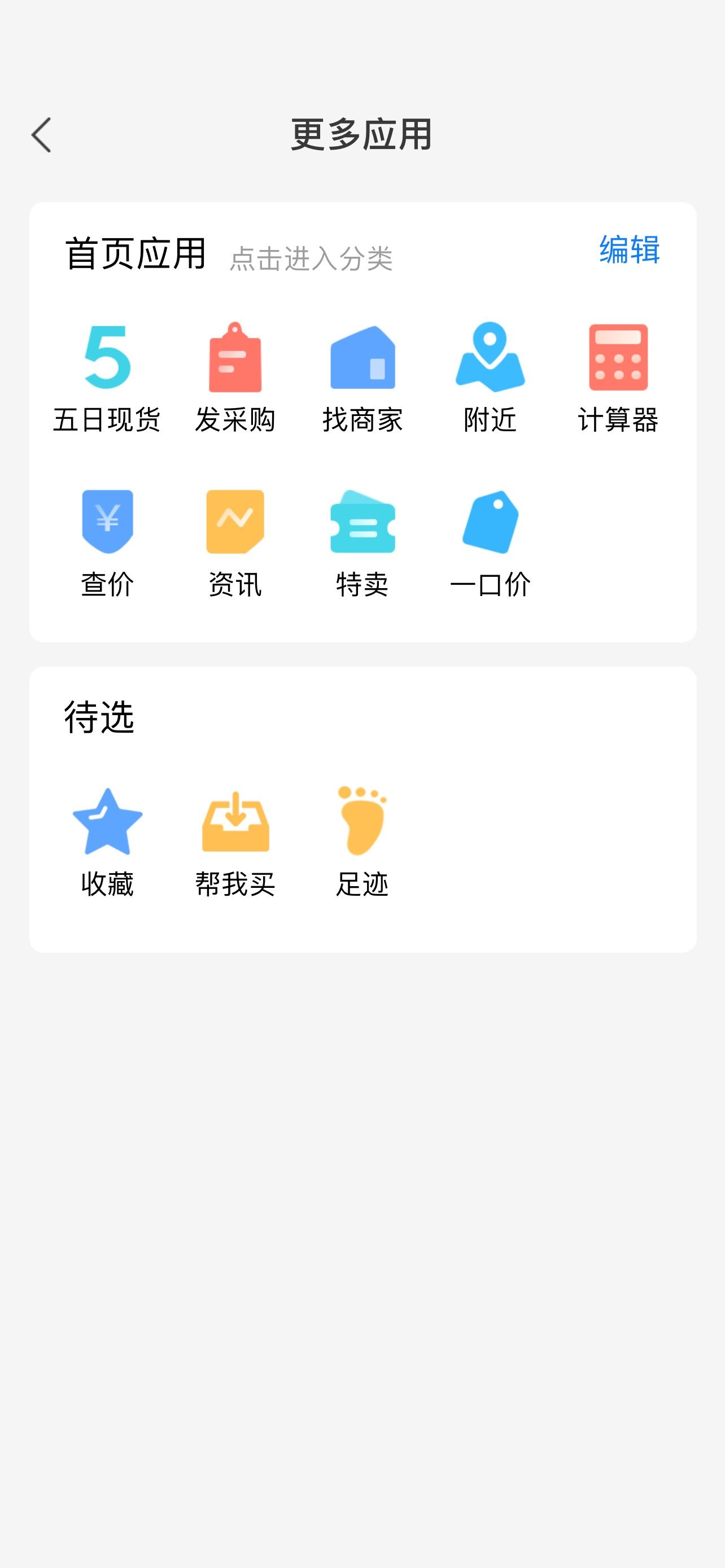This screenshot has height=1568, width=725.
Task: Select 足迹 footprints under 待选
Action: point(363,843)
